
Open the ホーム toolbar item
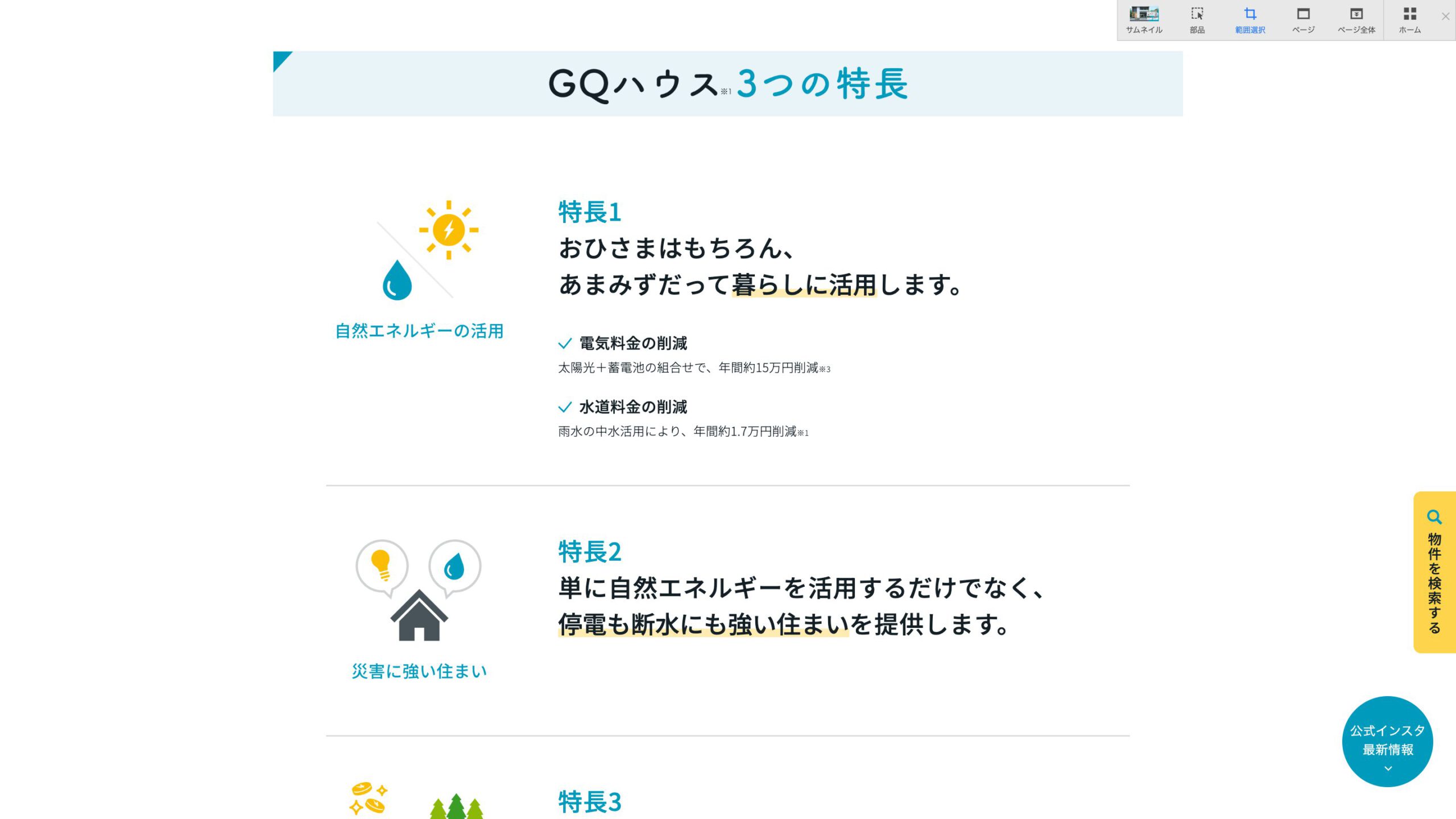point(1409,20)
